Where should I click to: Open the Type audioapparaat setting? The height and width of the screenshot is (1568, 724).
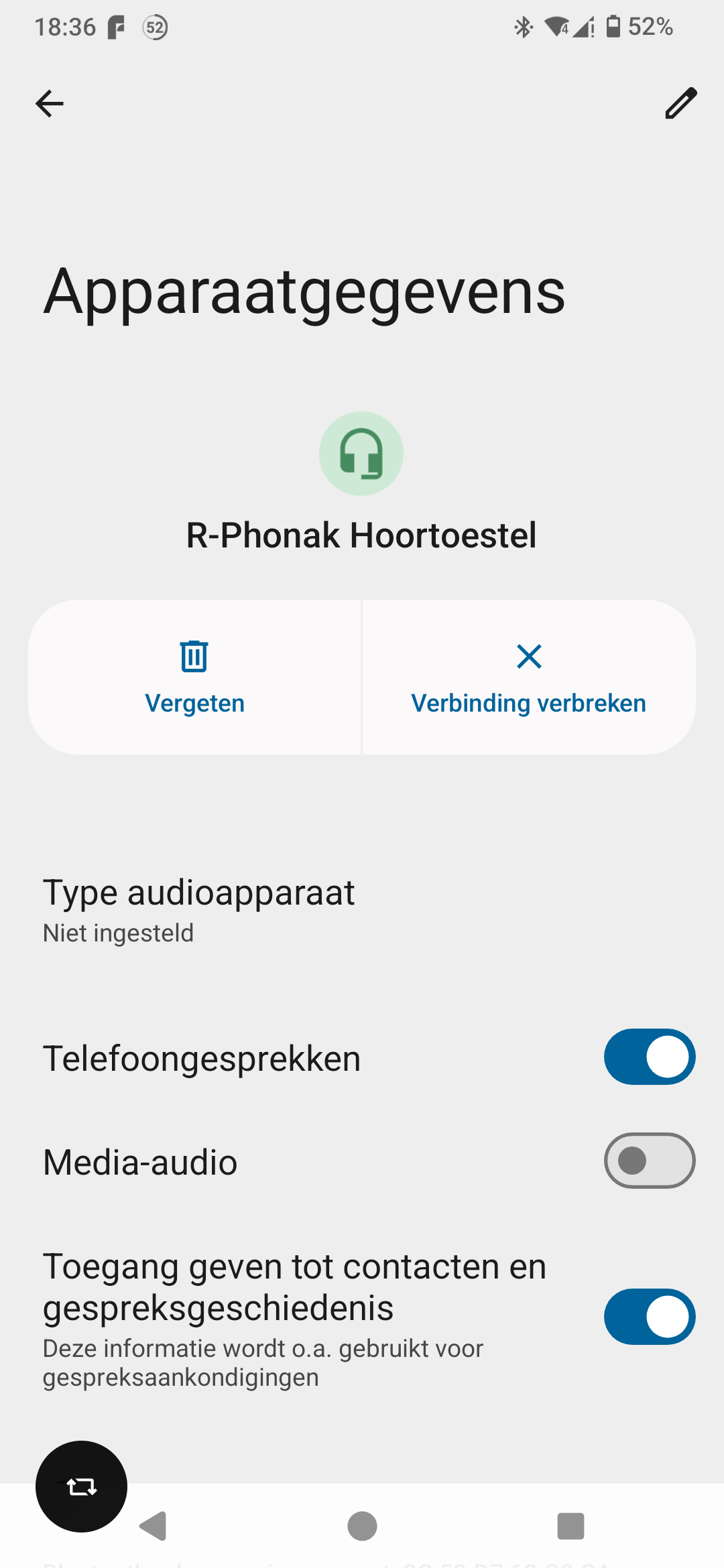(x=198, y=910)
